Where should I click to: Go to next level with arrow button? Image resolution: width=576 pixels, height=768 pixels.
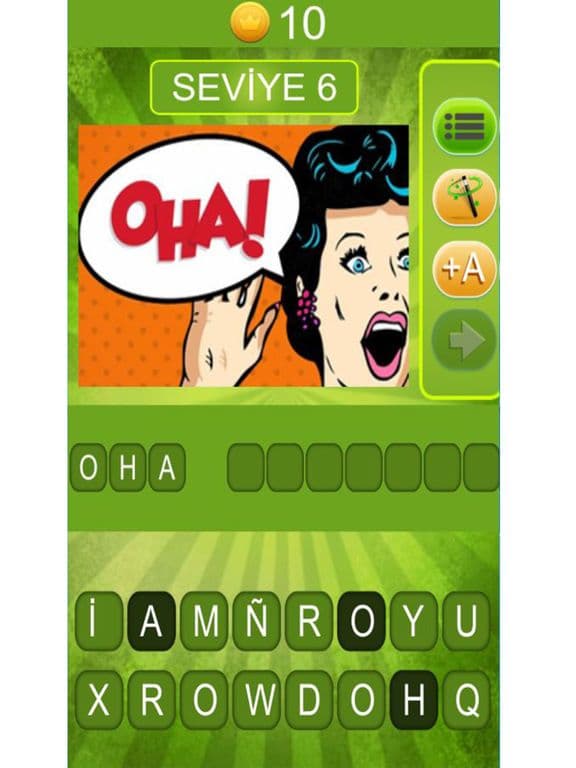[464, 339]
